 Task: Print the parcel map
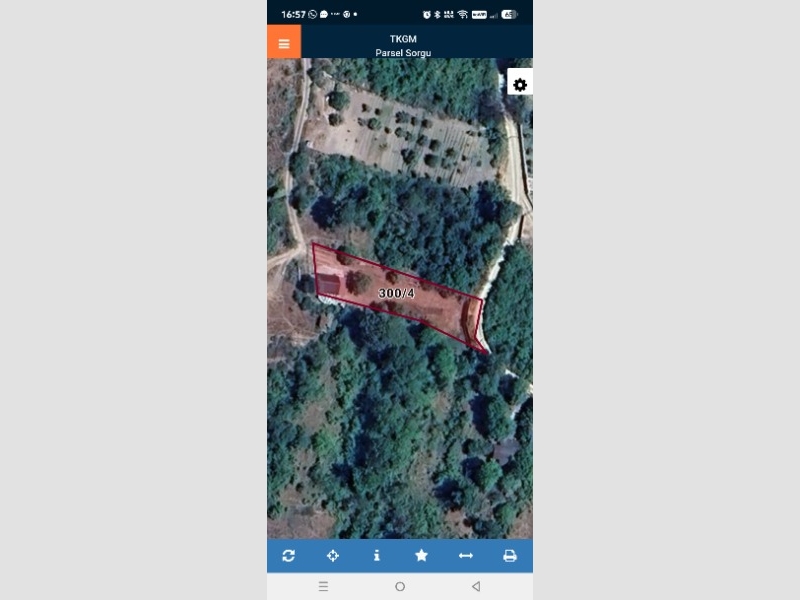point(509,555)
